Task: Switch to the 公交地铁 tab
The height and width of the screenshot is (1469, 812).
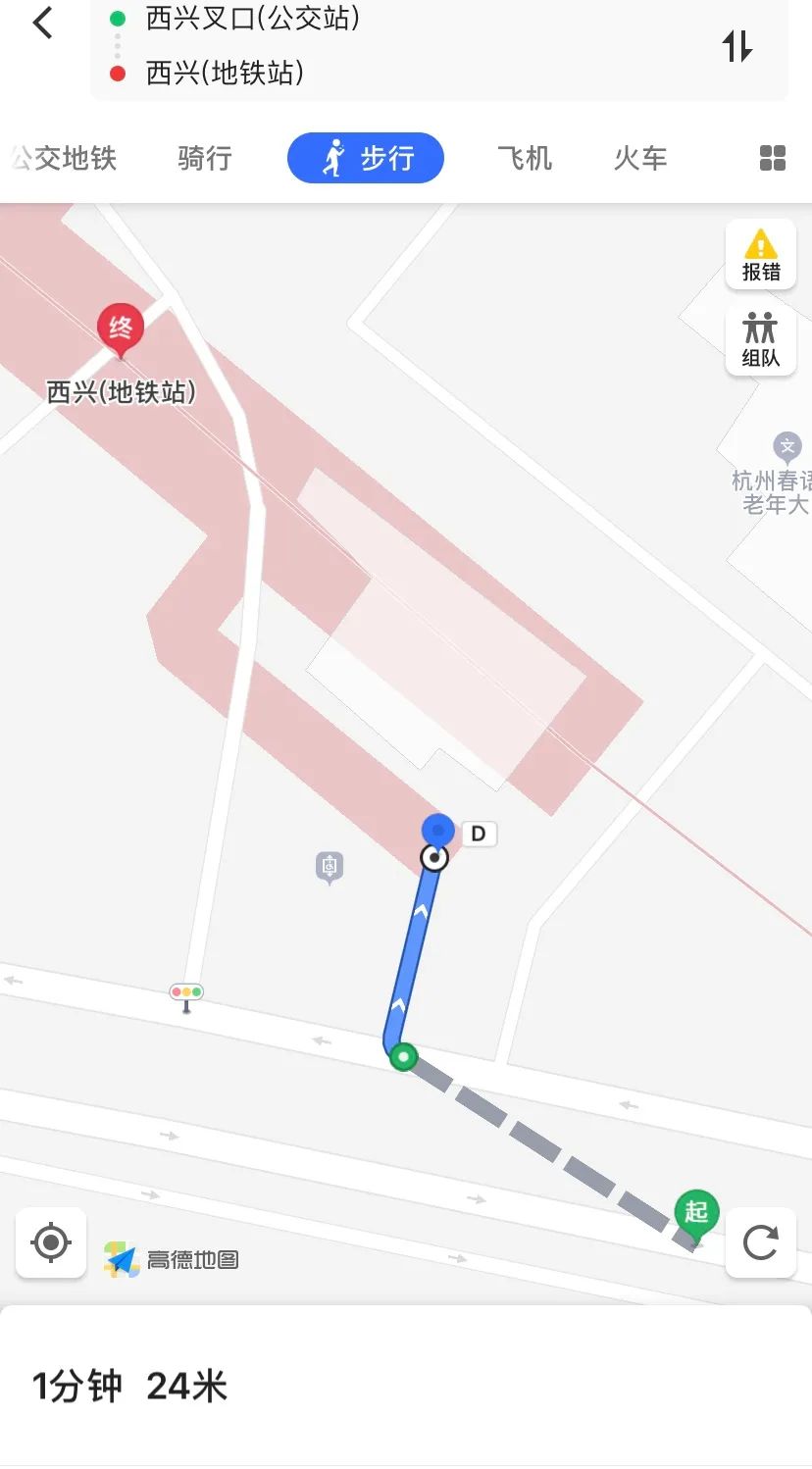Action: click(x=65, y=158)
